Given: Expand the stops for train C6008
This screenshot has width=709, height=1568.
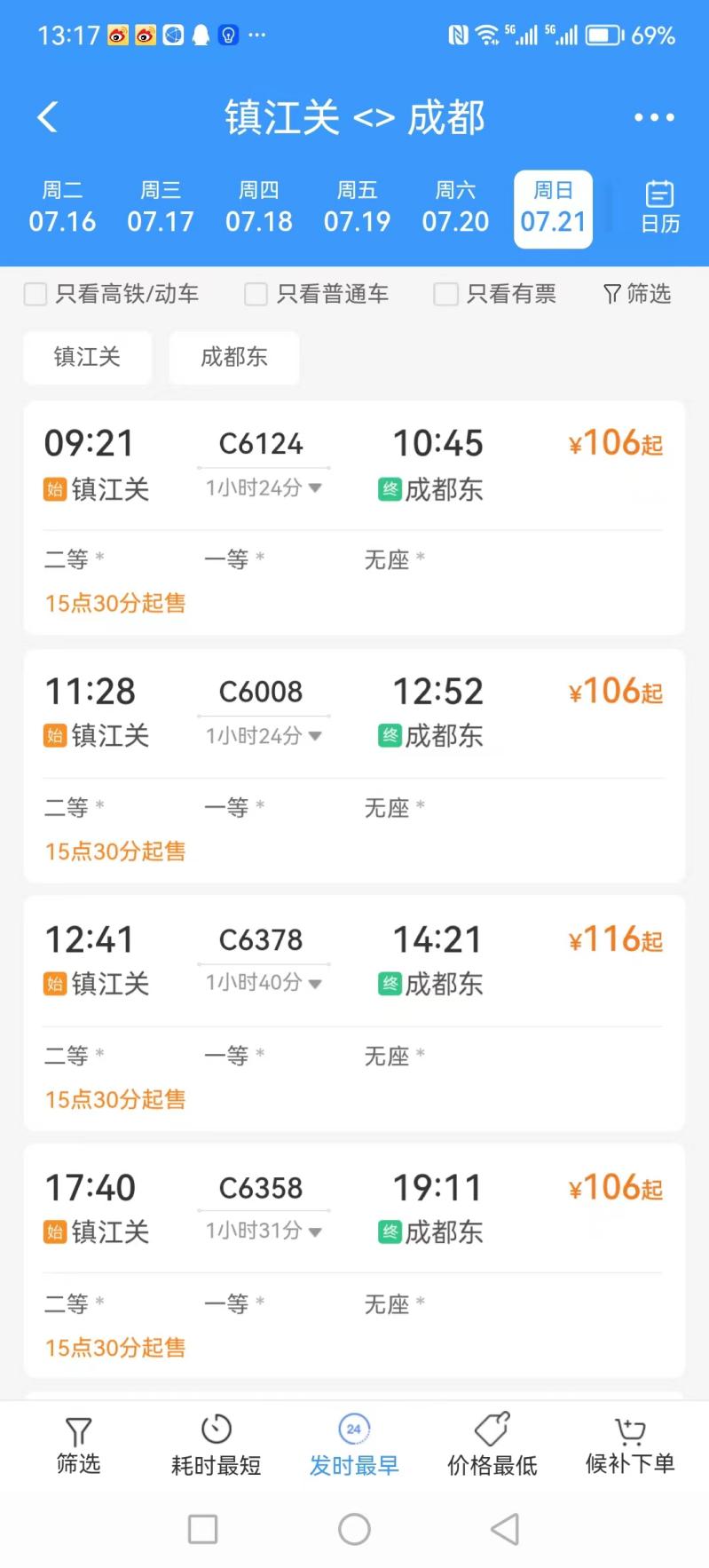Looking at the screenshot, I should point(264,736).
